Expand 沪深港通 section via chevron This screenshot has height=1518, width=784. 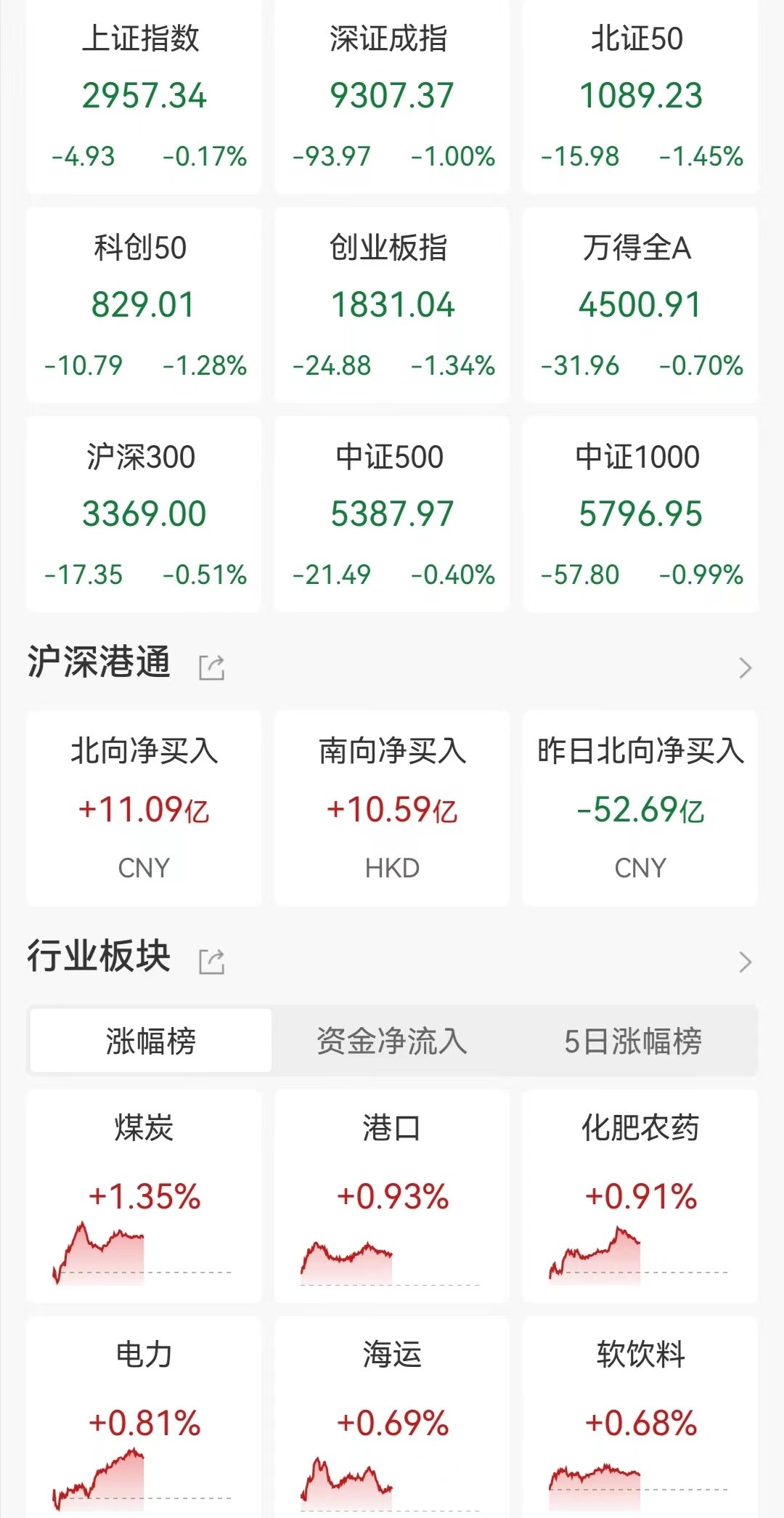tap(745, 667)
